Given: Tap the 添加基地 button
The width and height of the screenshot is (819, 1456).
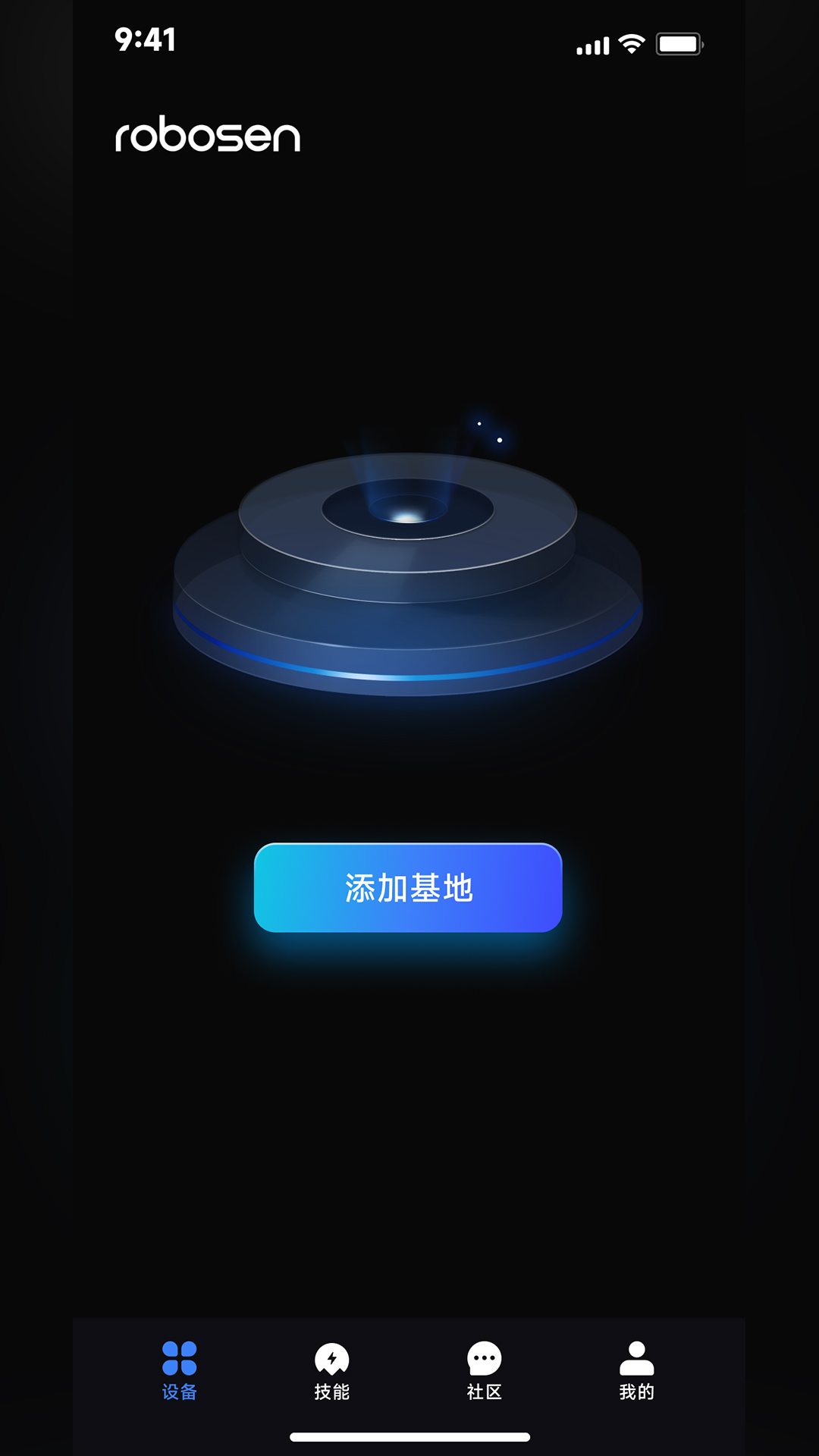Looking at the screenshot, I should click(x=408, y=887).
